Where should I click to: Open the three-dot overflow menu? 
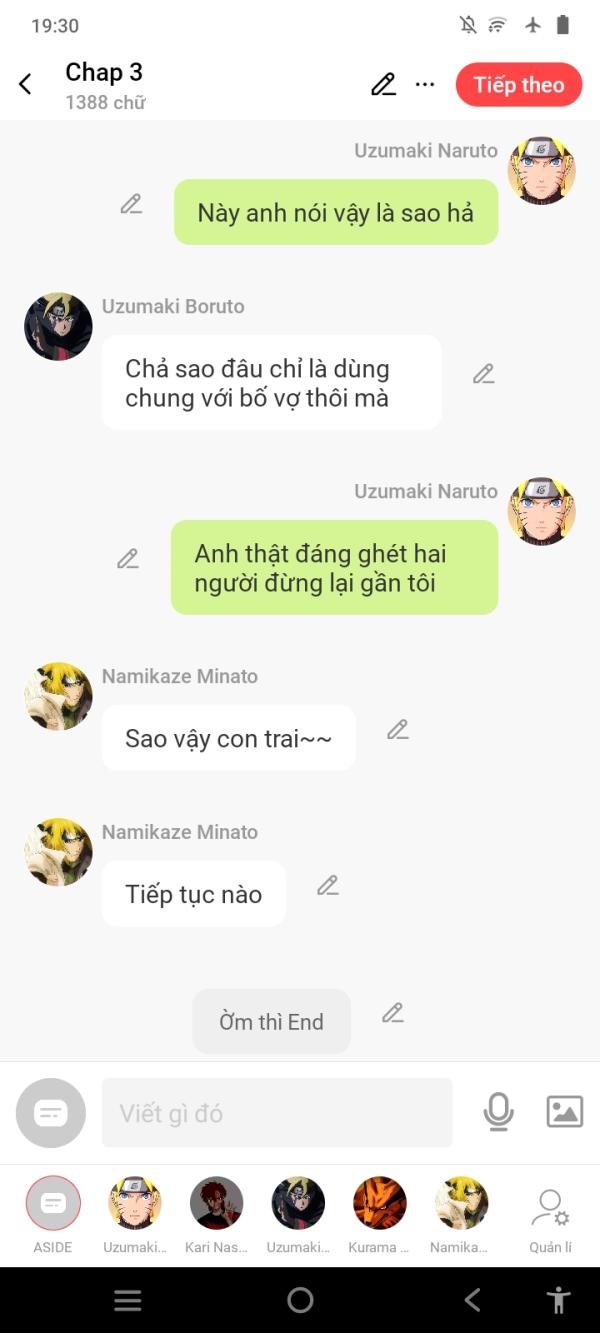[425, 85]
